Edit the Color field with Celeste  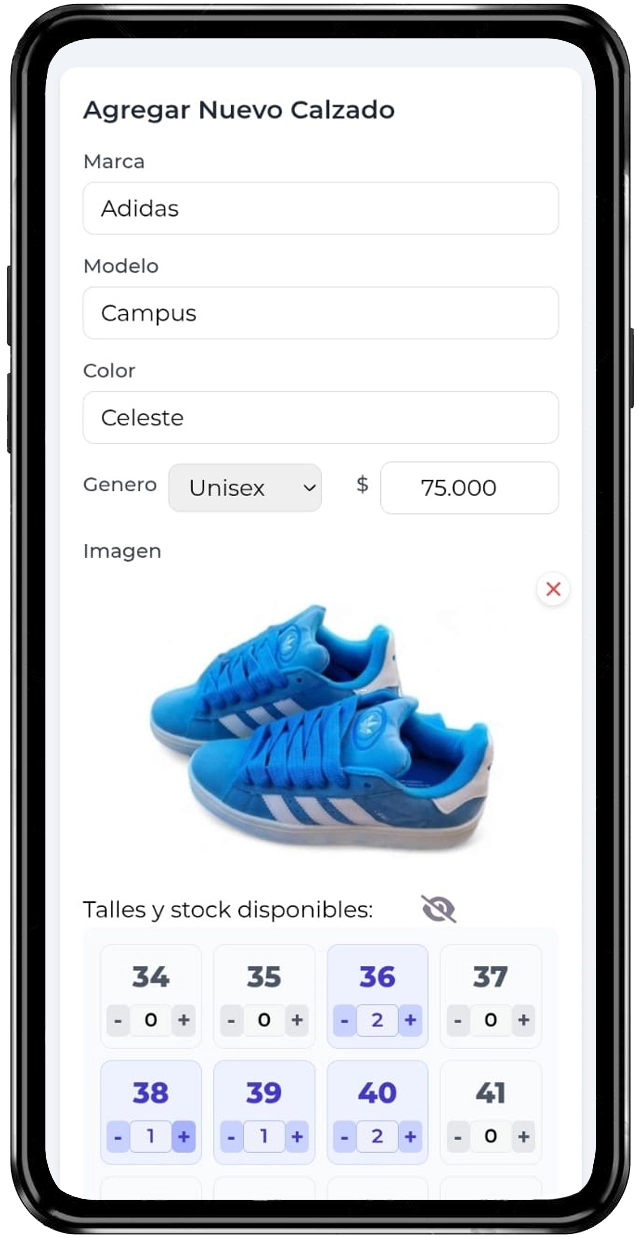click(320, 417)
